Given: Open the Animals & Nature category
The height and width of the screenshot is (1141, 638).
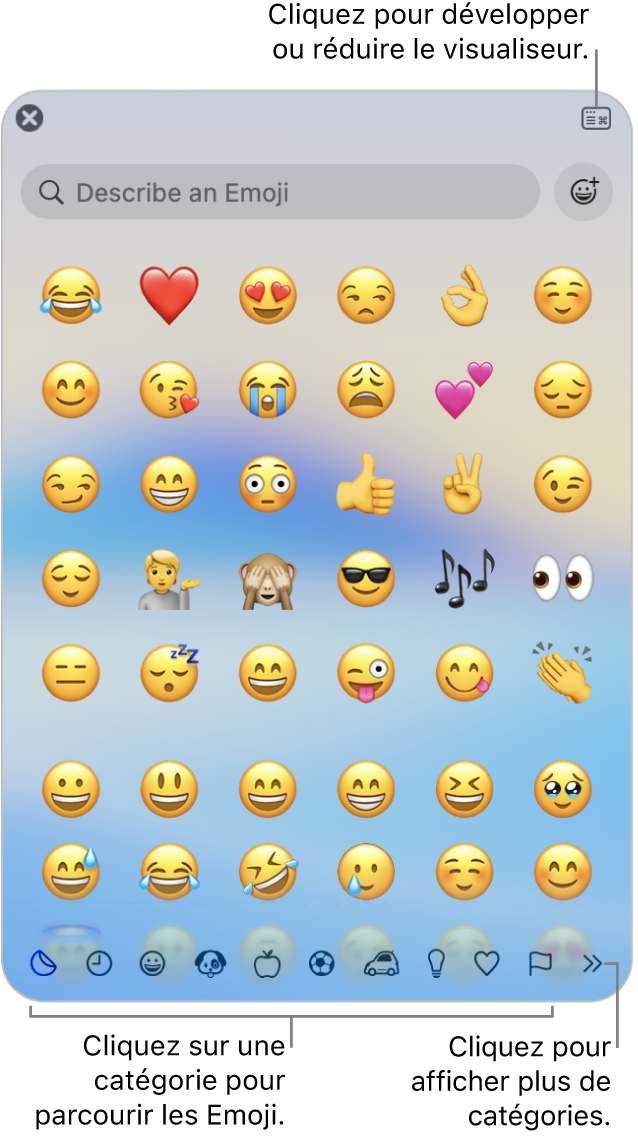Looking at the screenshot, I should coord(210,963).
